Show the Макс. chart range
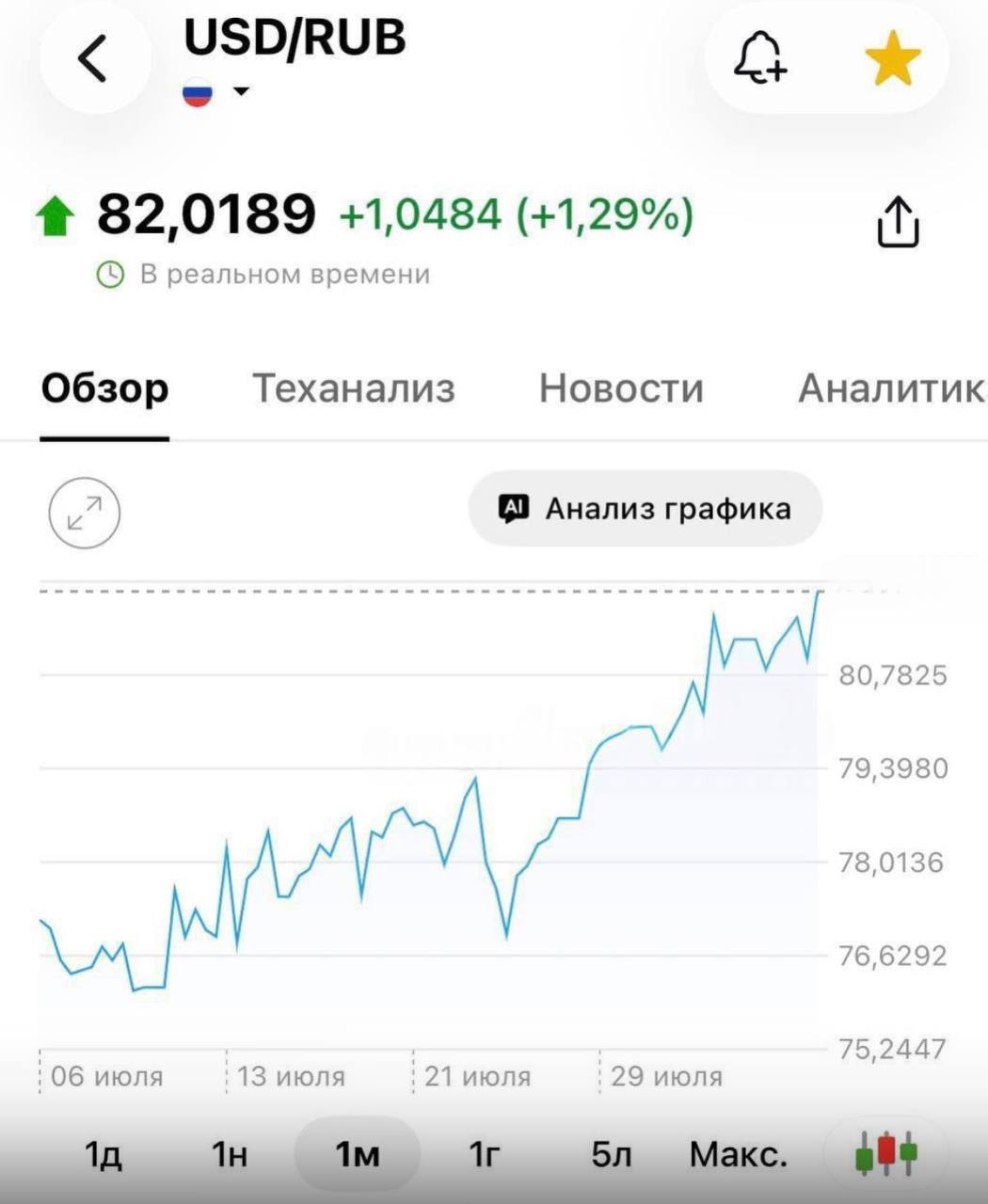The width and height of the screenshot is (988, 1204). tap(739, 1153)
